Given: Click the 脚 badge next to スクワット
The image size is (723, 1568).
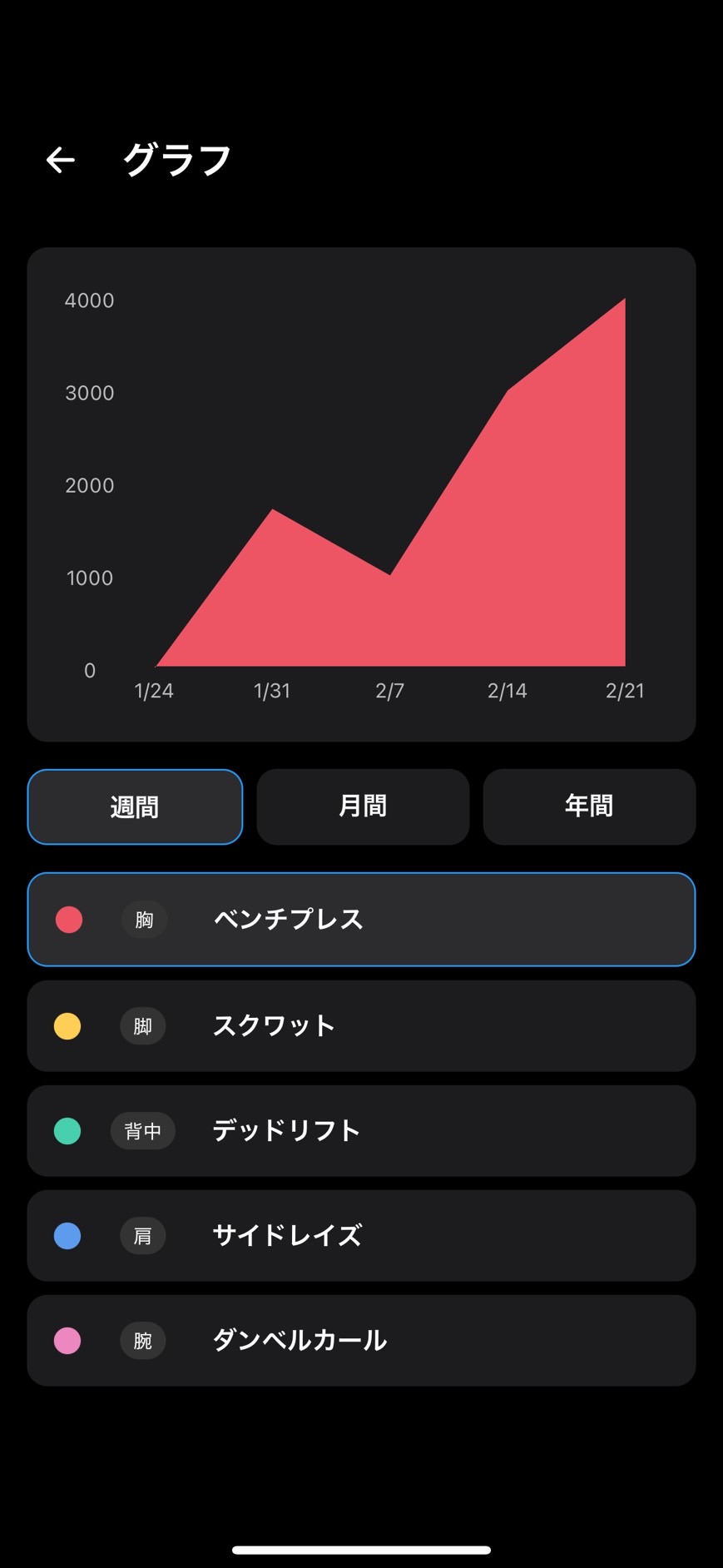Looking at the screenshot, I should (x=142, y=1026).
